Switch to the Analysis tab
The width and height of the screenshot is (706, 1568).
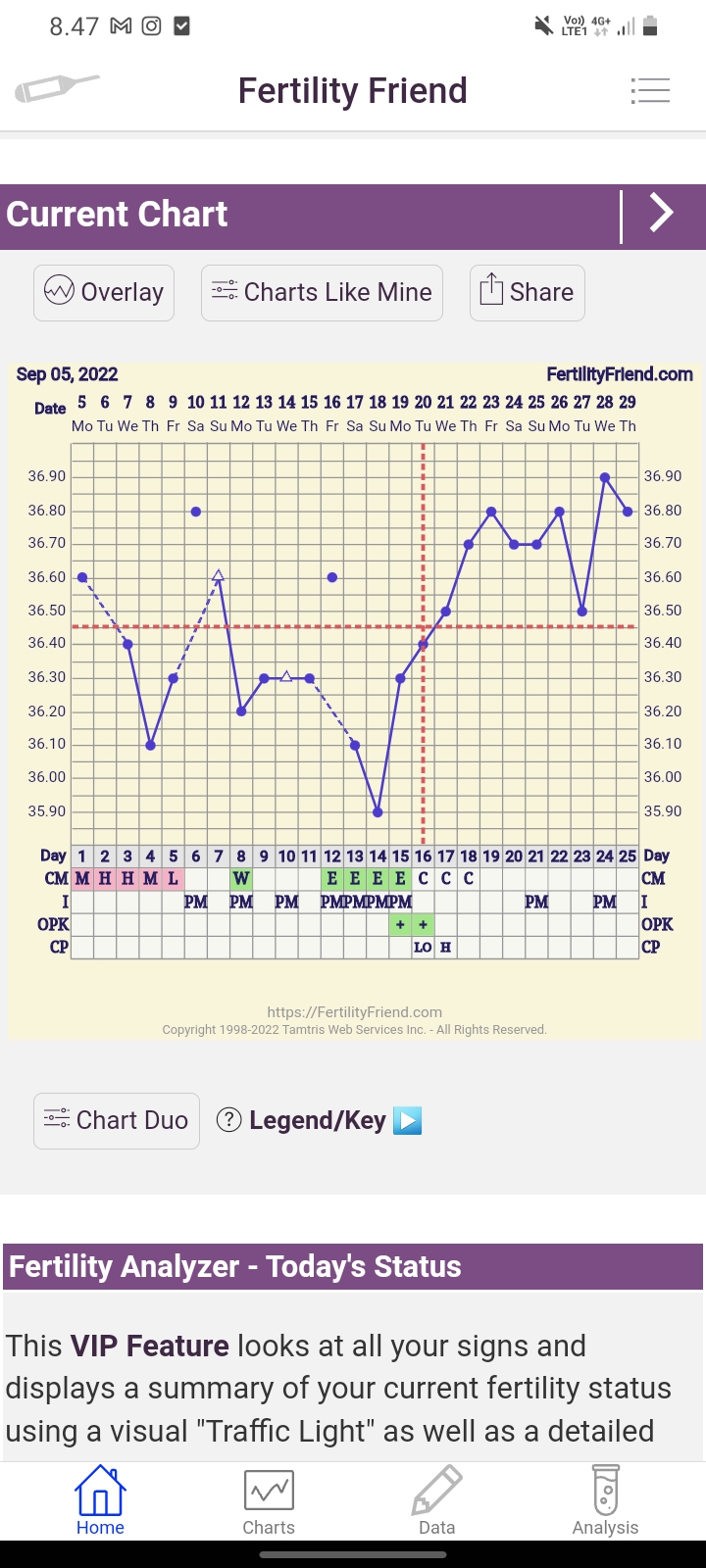click(605, 1499)
